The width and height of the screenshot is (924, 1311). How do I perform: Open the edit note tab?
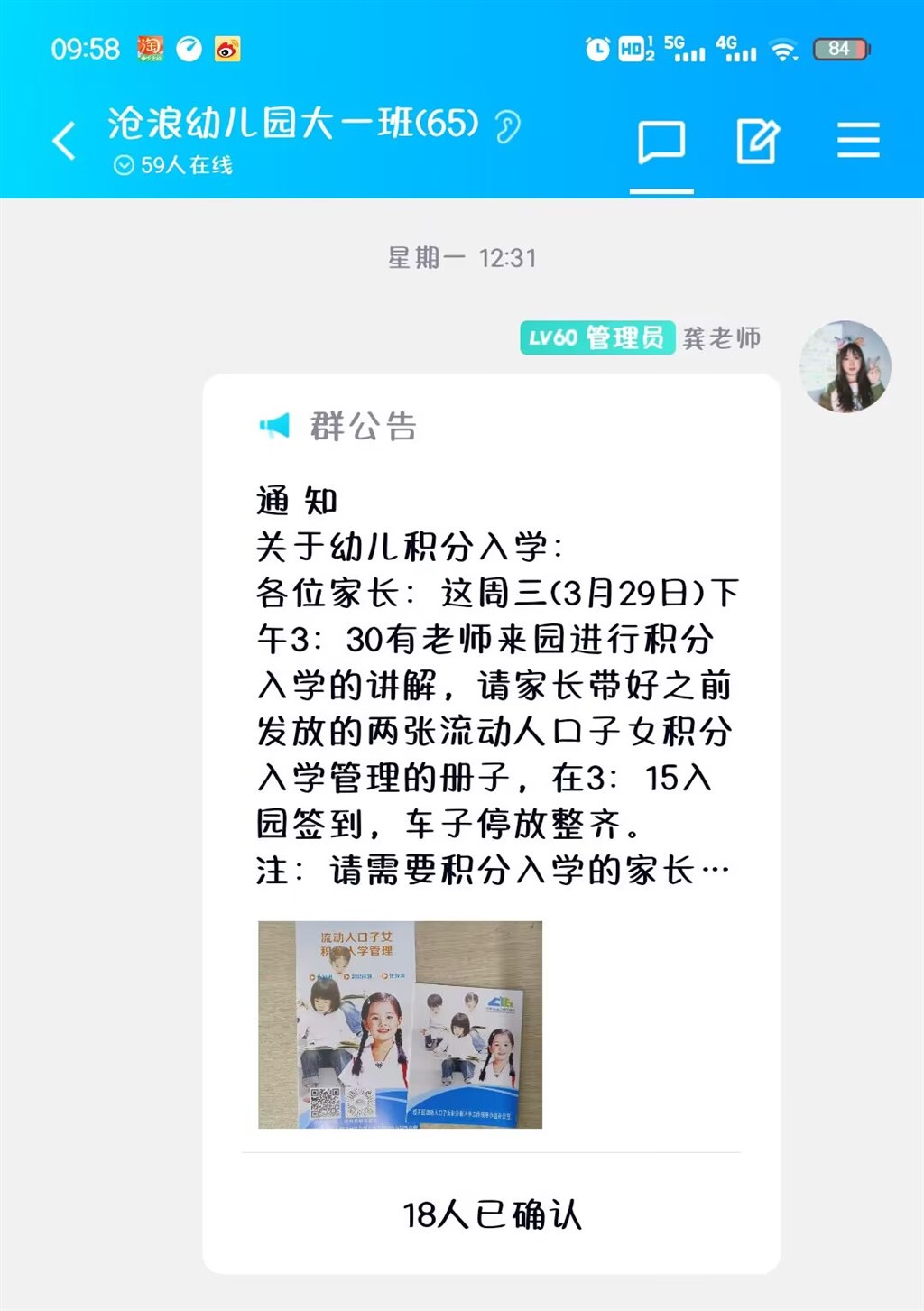757,142
